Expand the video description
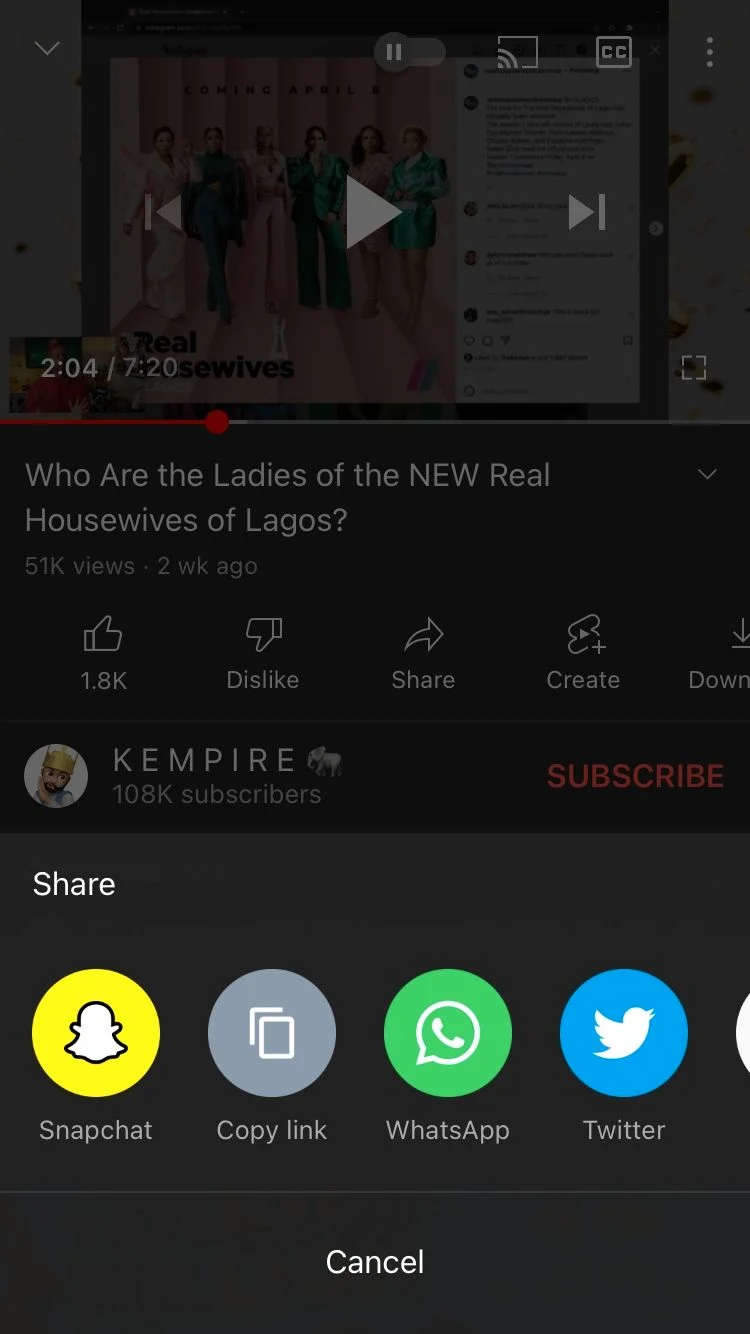The image size is (750, 1334). click(707, 475)
